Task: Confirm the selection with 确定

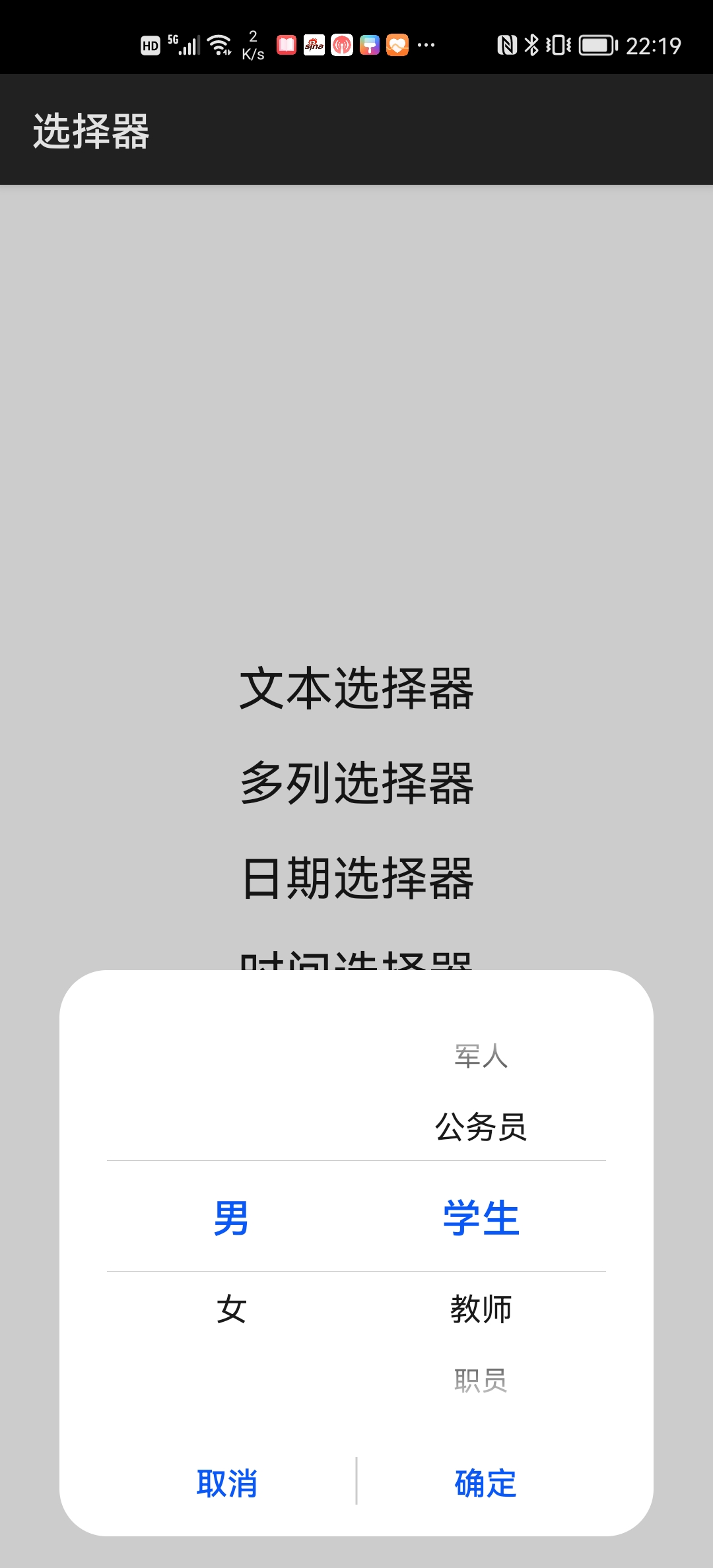Action: (x=485, y=1484)
